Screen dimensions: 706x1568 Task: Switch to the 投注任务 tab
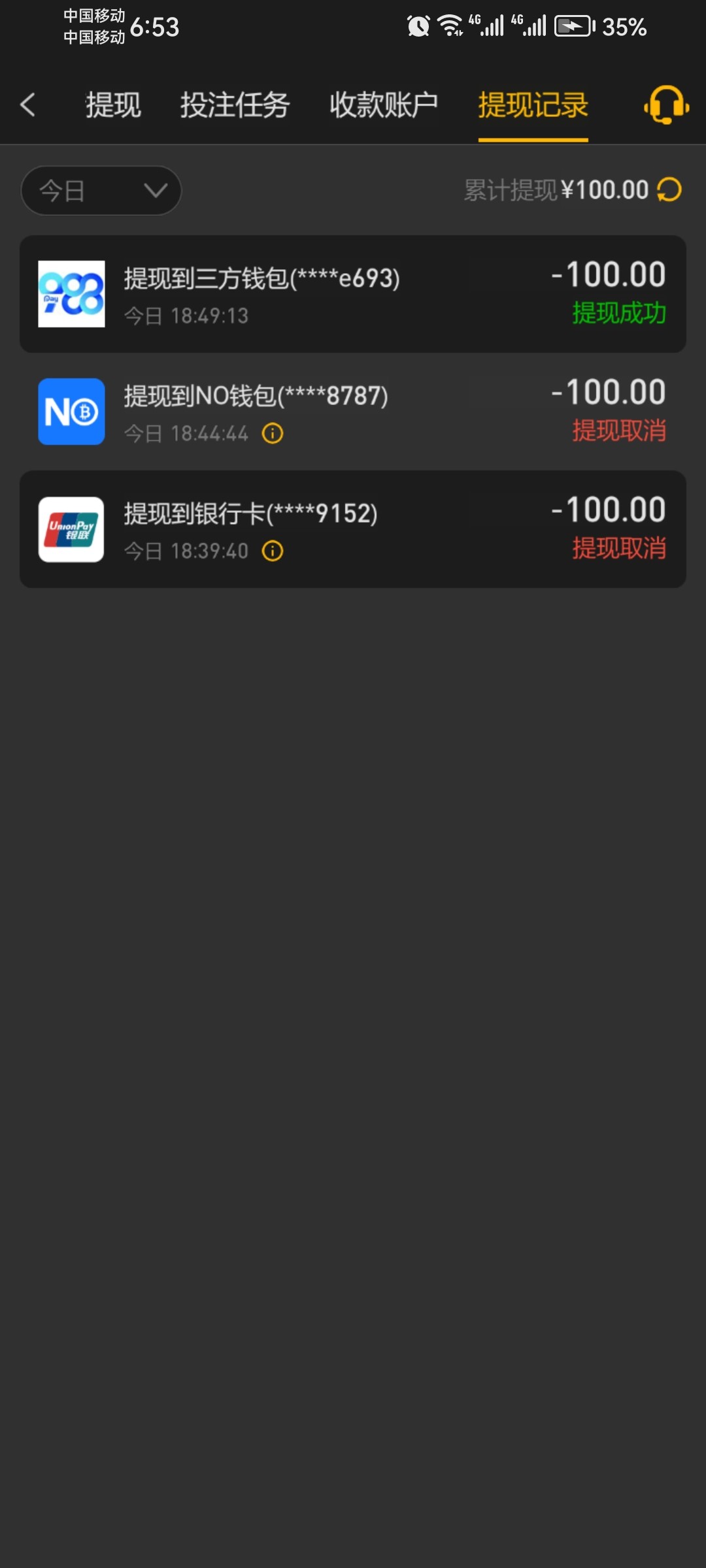click(x=235, y=105)
